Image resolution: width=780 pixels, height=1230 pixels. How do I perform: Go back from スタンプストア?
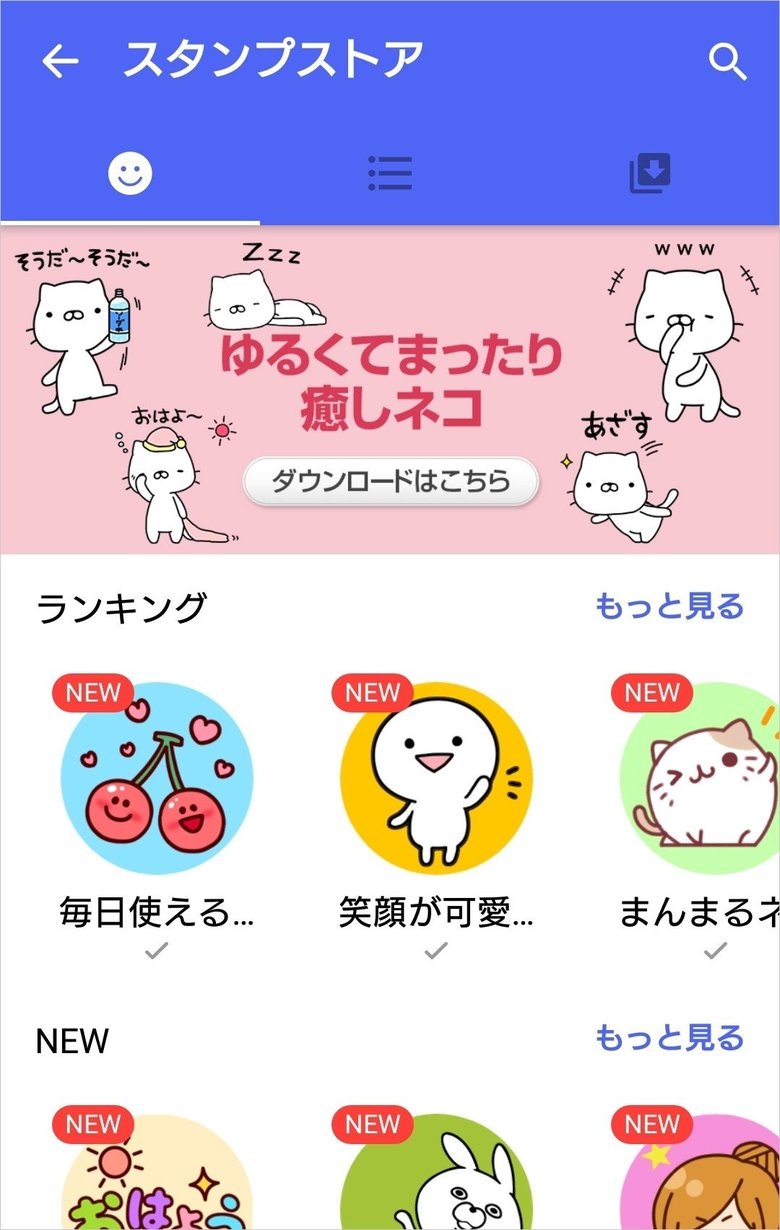60,62
